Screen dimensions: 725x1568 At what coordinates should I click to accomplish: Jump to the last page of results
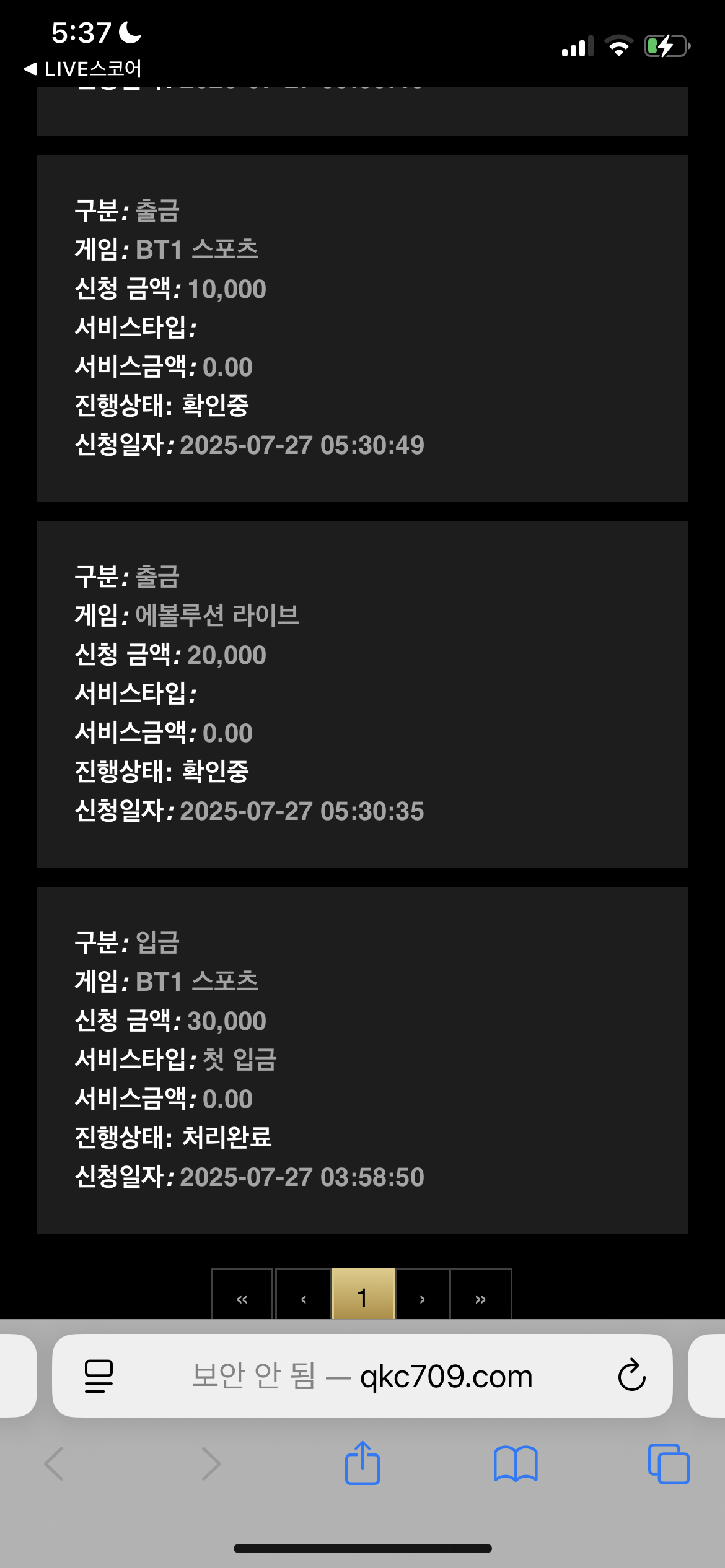[x=481, y=1294]
